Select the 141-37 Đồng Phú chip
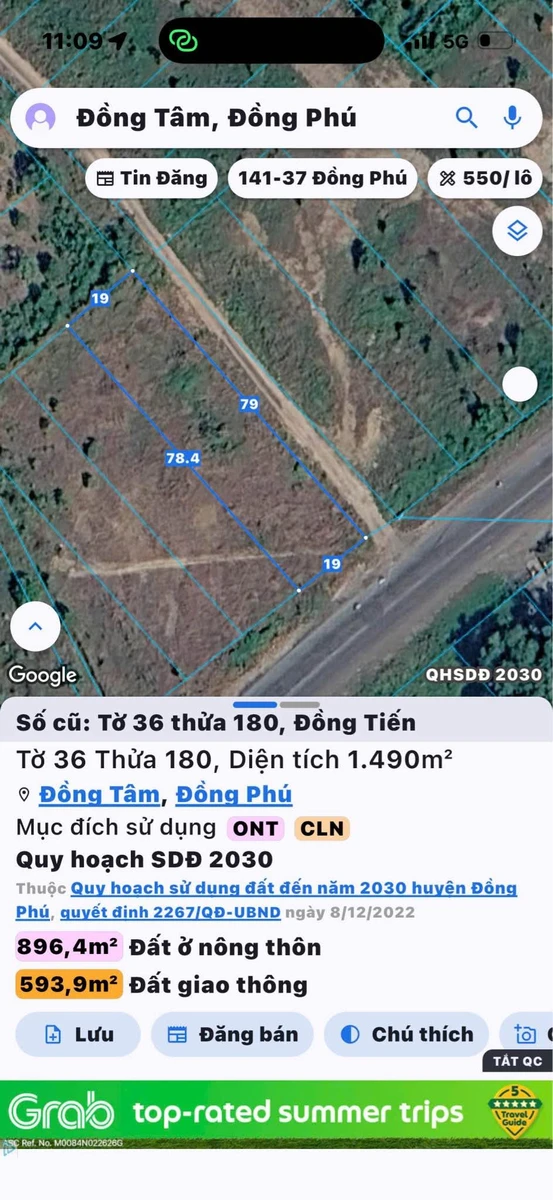Screen dimensions: 553x1200 tap(322, 179)
